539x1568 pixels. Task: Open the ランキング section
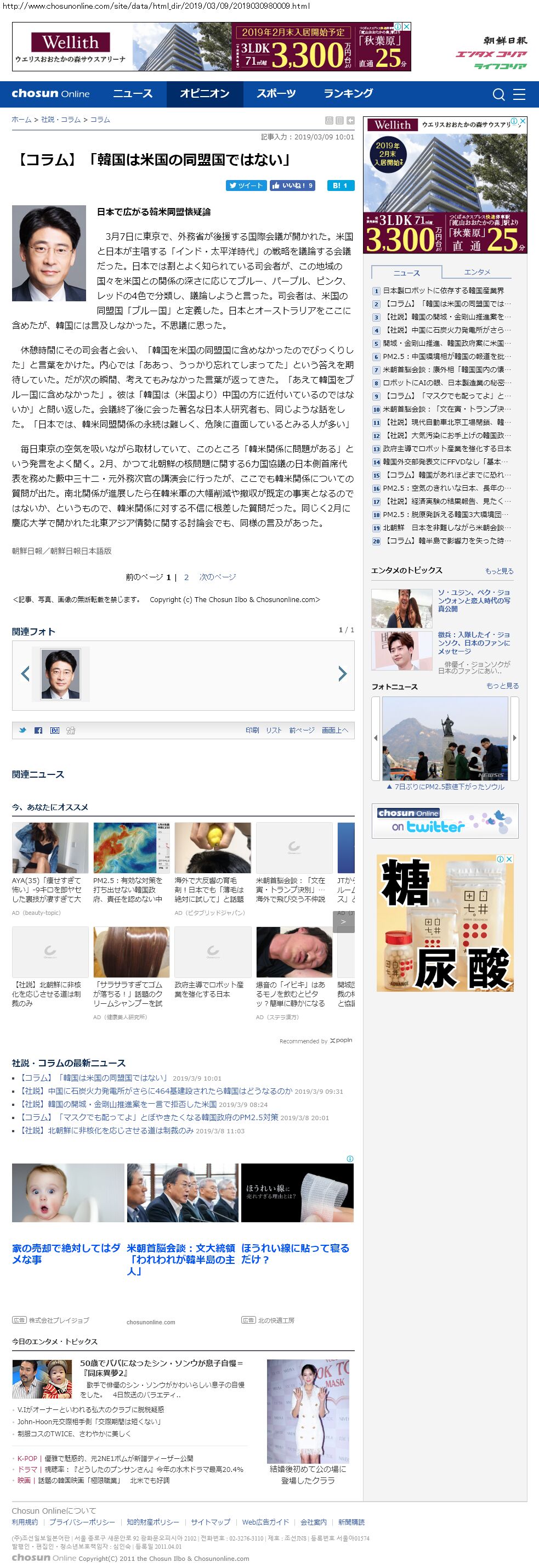point(348,94)
